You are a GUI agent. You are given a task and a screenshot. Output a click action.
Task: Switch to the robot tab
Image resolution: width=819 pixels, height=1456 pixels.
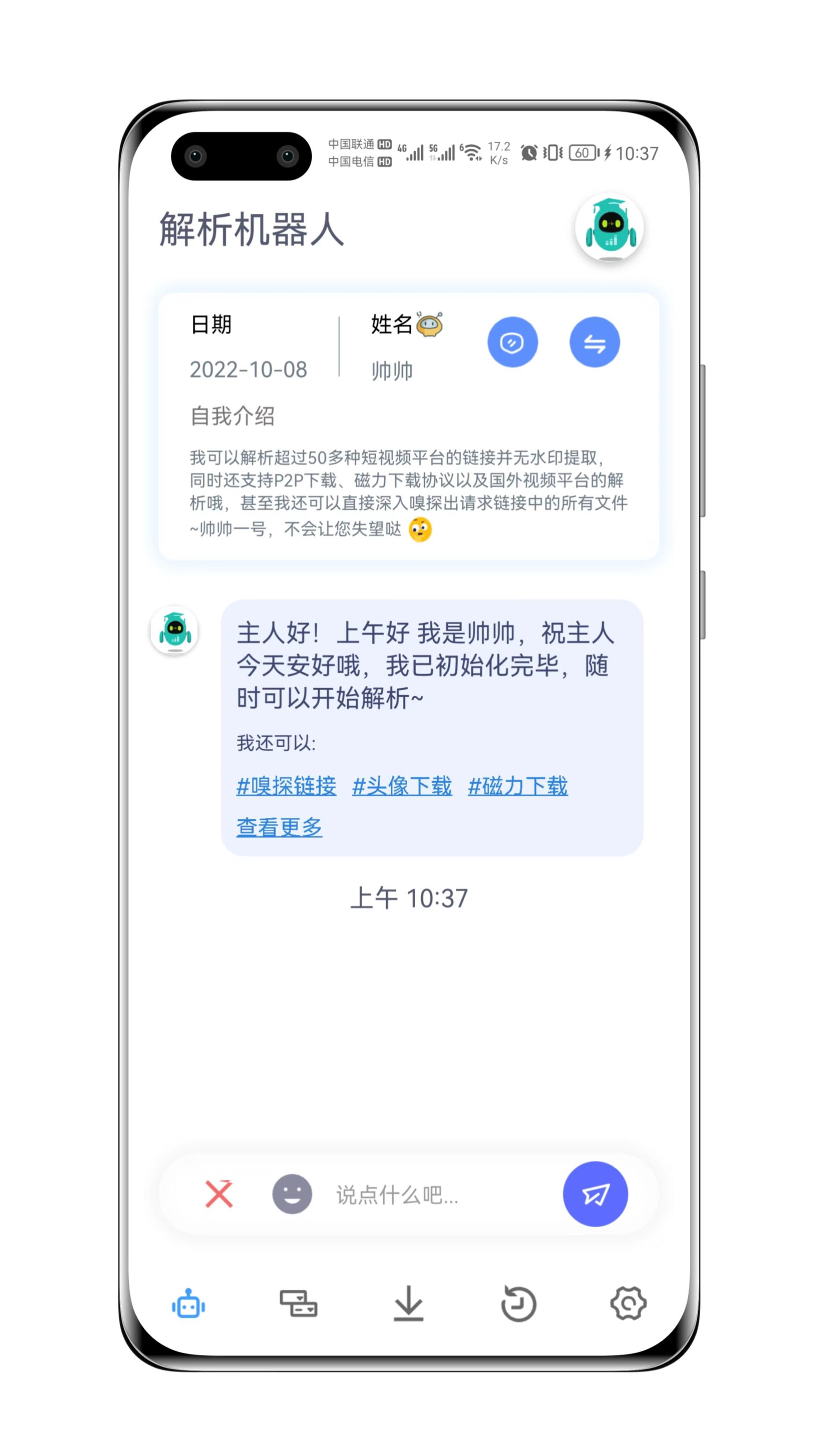pos(188,1304)
